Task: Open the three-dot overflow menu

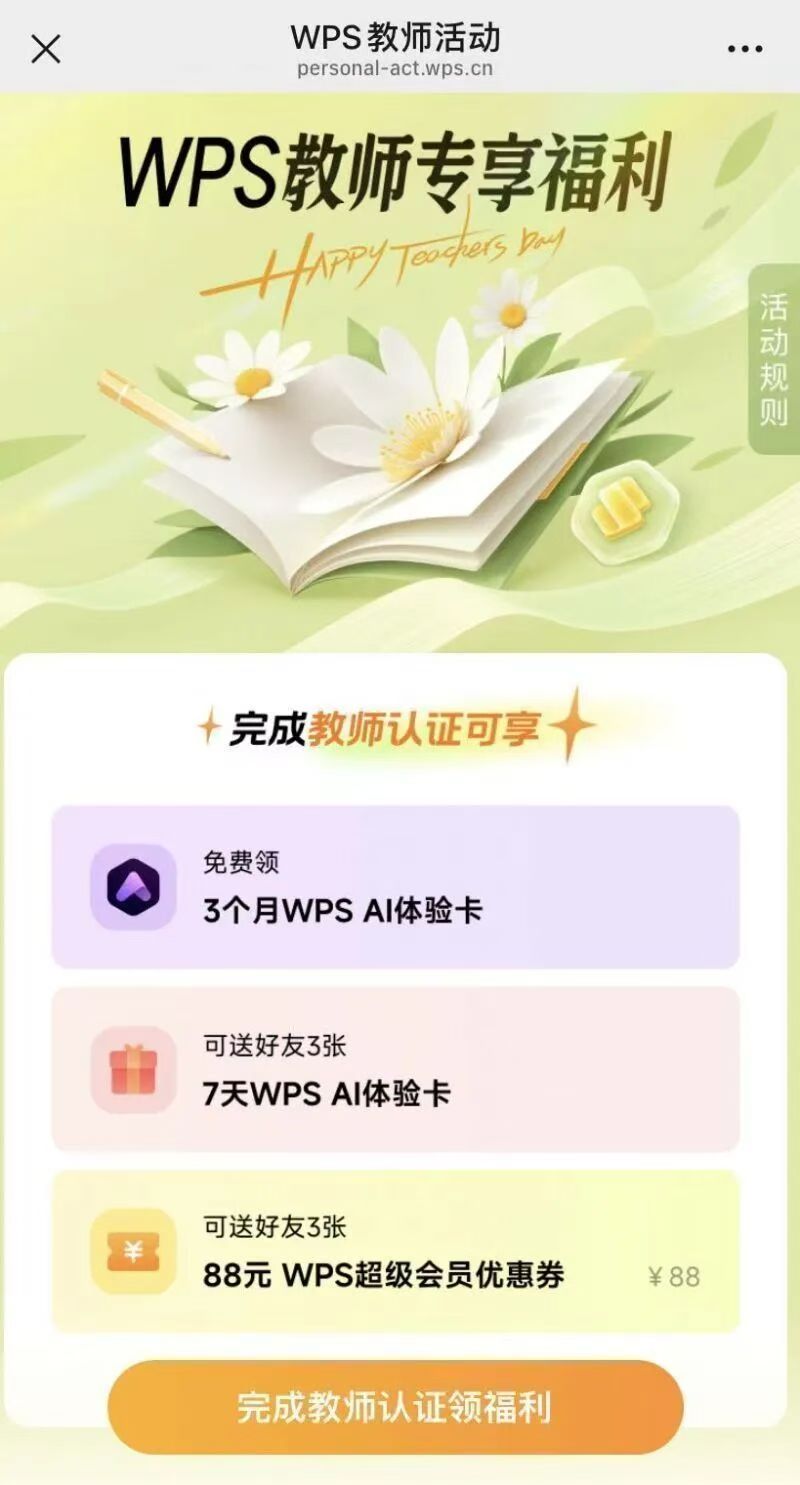Action: point(745,49)
